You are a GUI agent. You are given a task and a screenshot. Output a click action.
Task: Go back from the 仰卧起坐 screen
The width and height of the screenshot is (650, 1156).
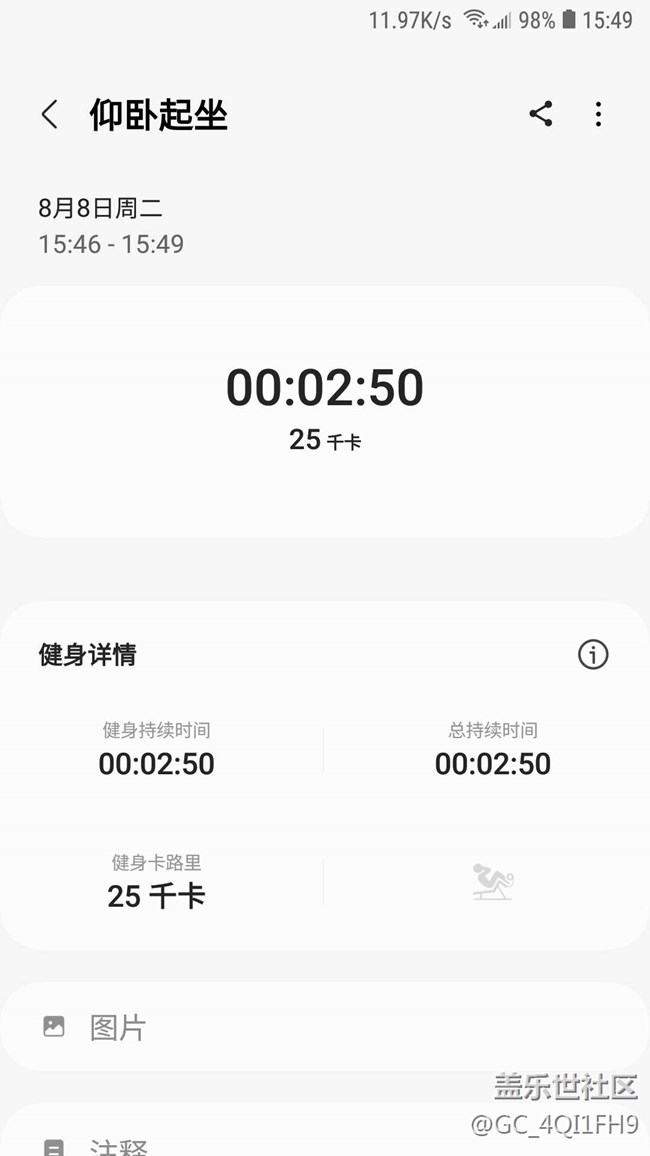click(x=49, y=114)
